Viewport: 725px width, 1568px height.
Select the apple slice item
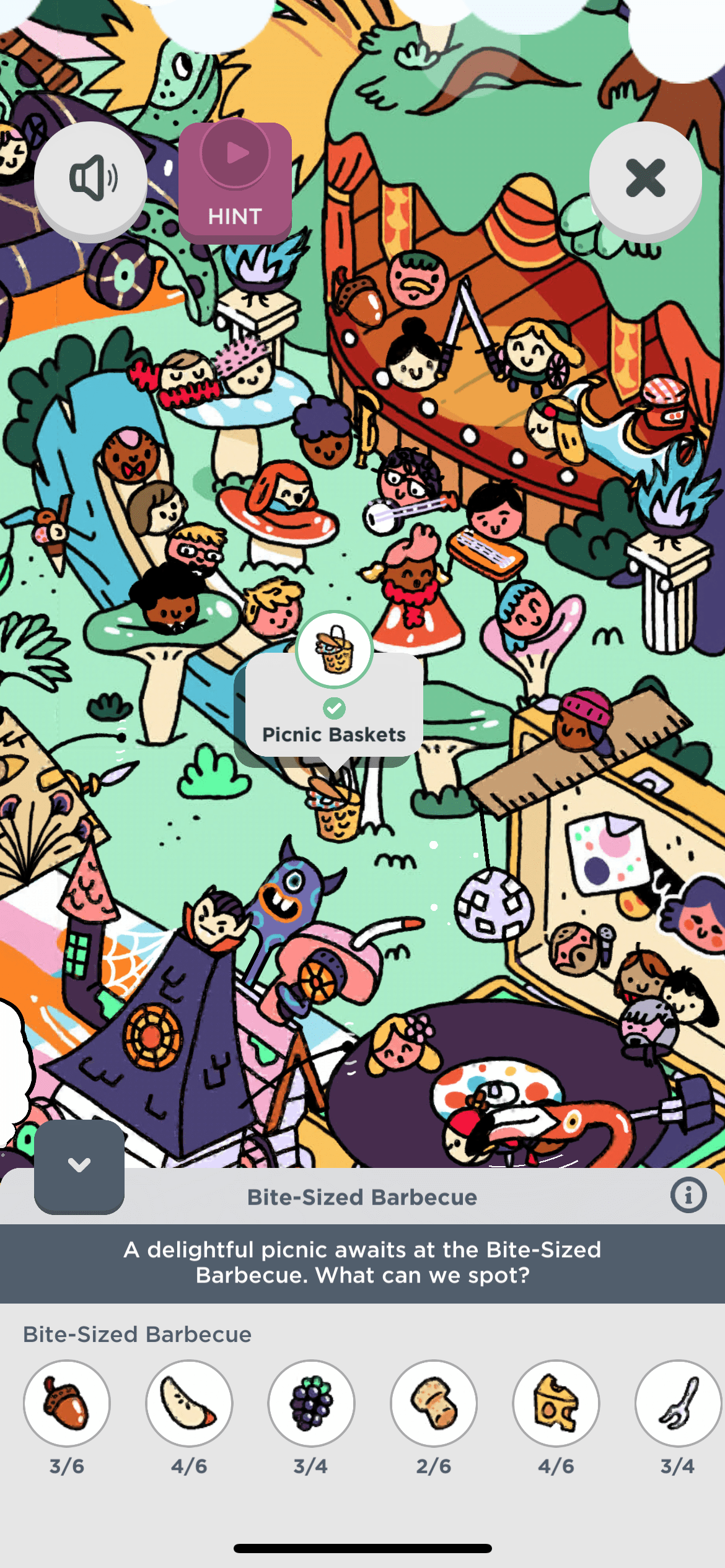(x=189, y=1403)
